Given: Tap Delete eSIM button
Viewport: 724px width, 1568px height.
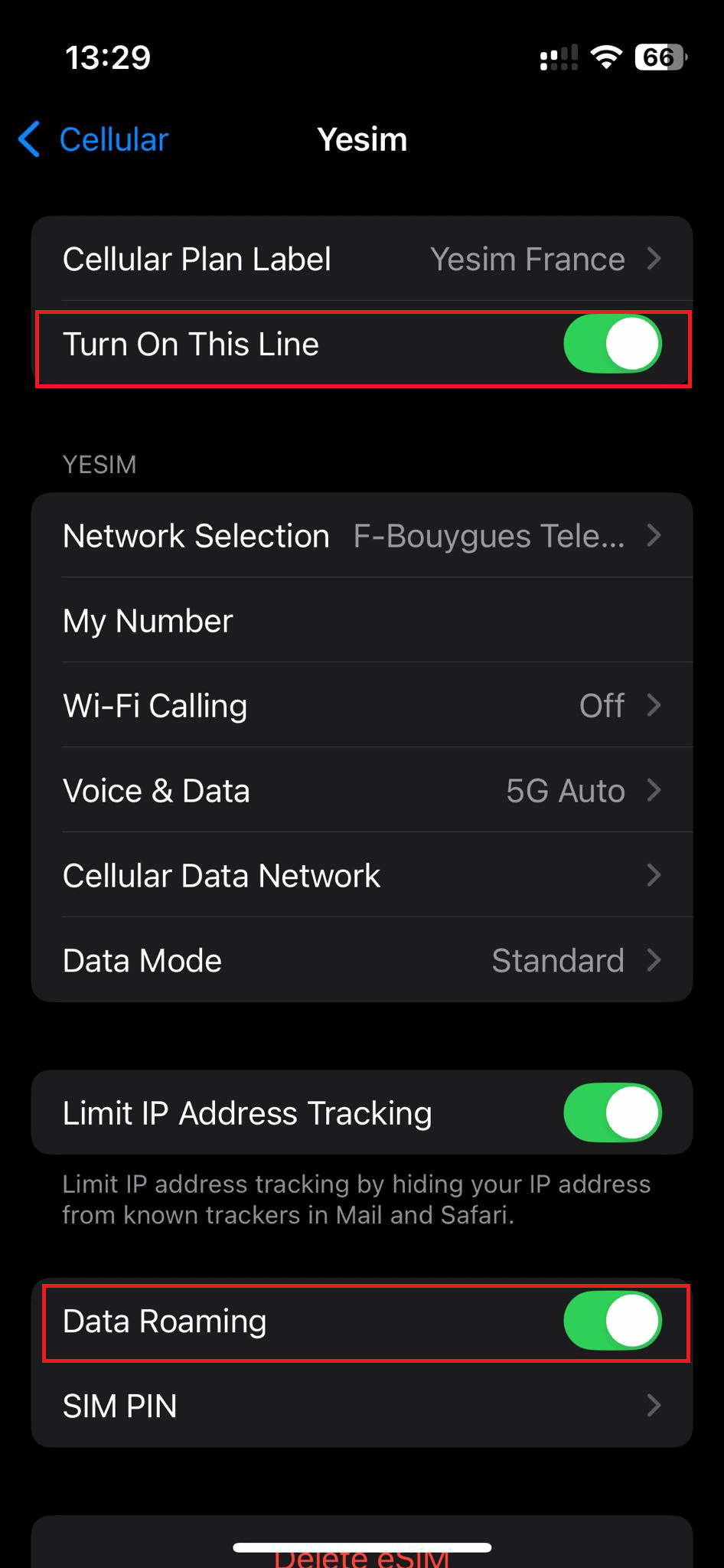Looking at the screenshot, I should tap(362, 1554).
